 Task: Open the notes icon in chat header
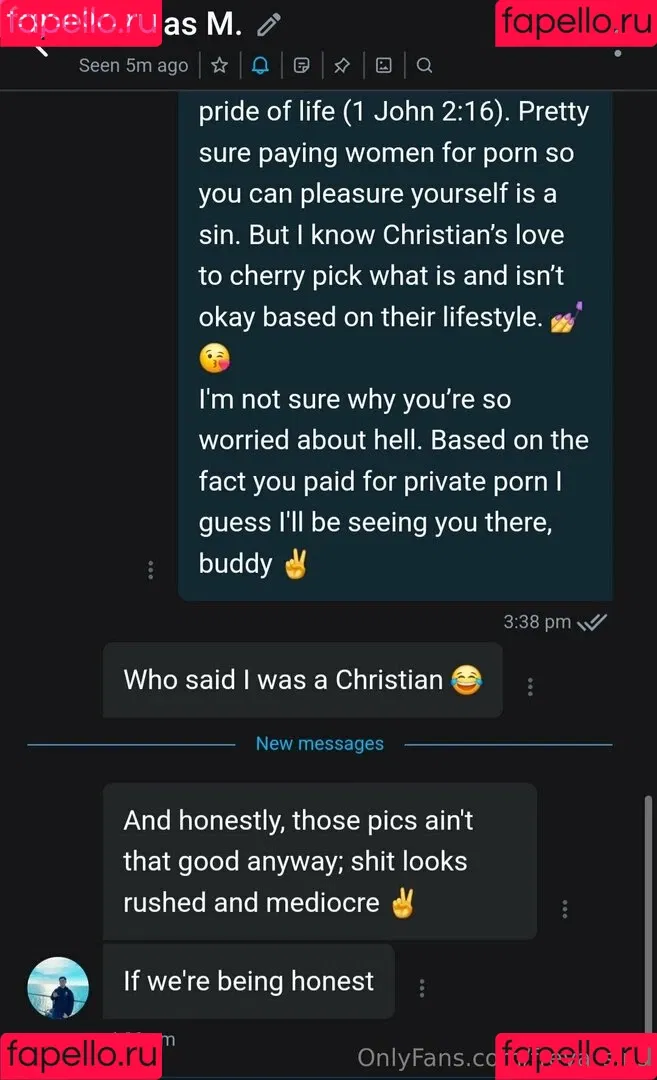[x=301, y=66]
